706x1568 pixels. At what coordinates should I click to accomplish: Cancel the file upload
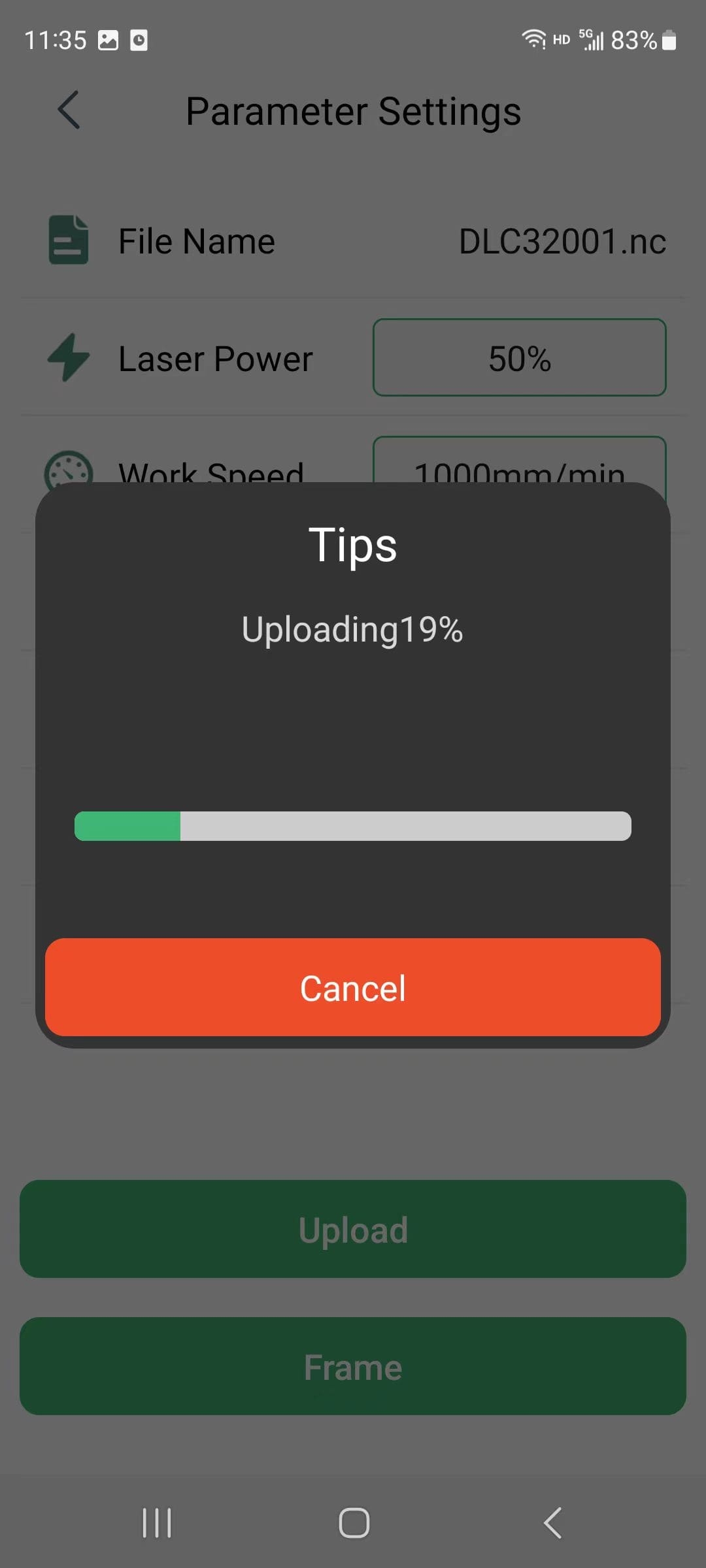(353, 987)
